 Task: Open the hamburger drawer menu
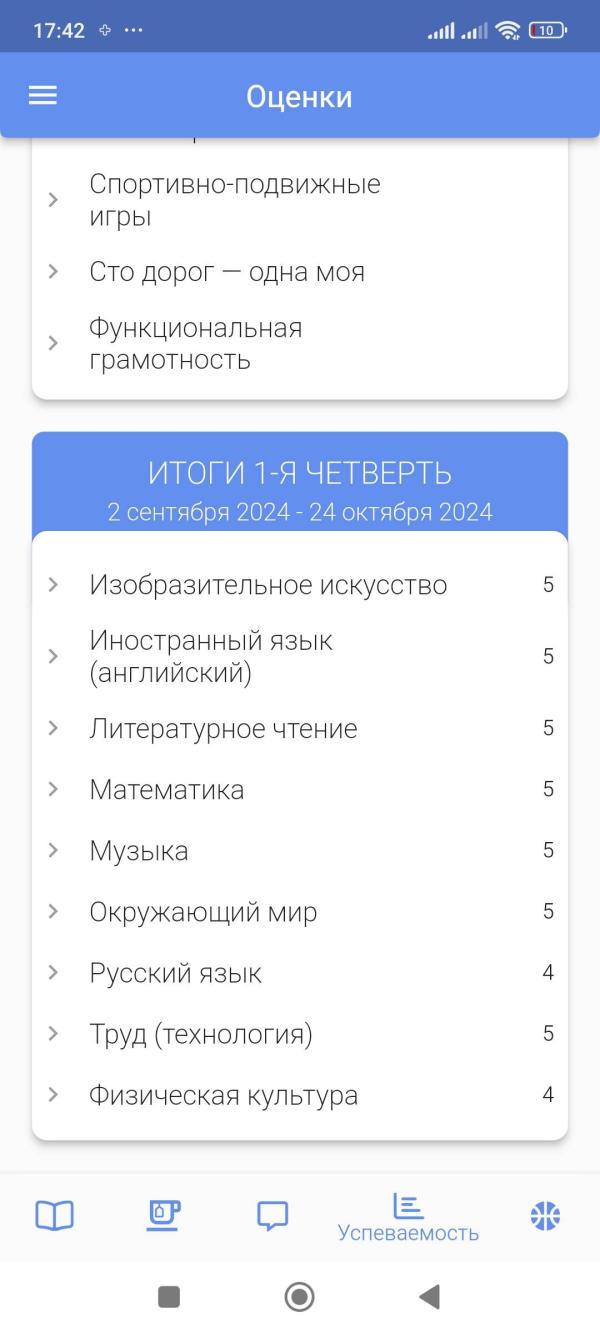[43, 96]
